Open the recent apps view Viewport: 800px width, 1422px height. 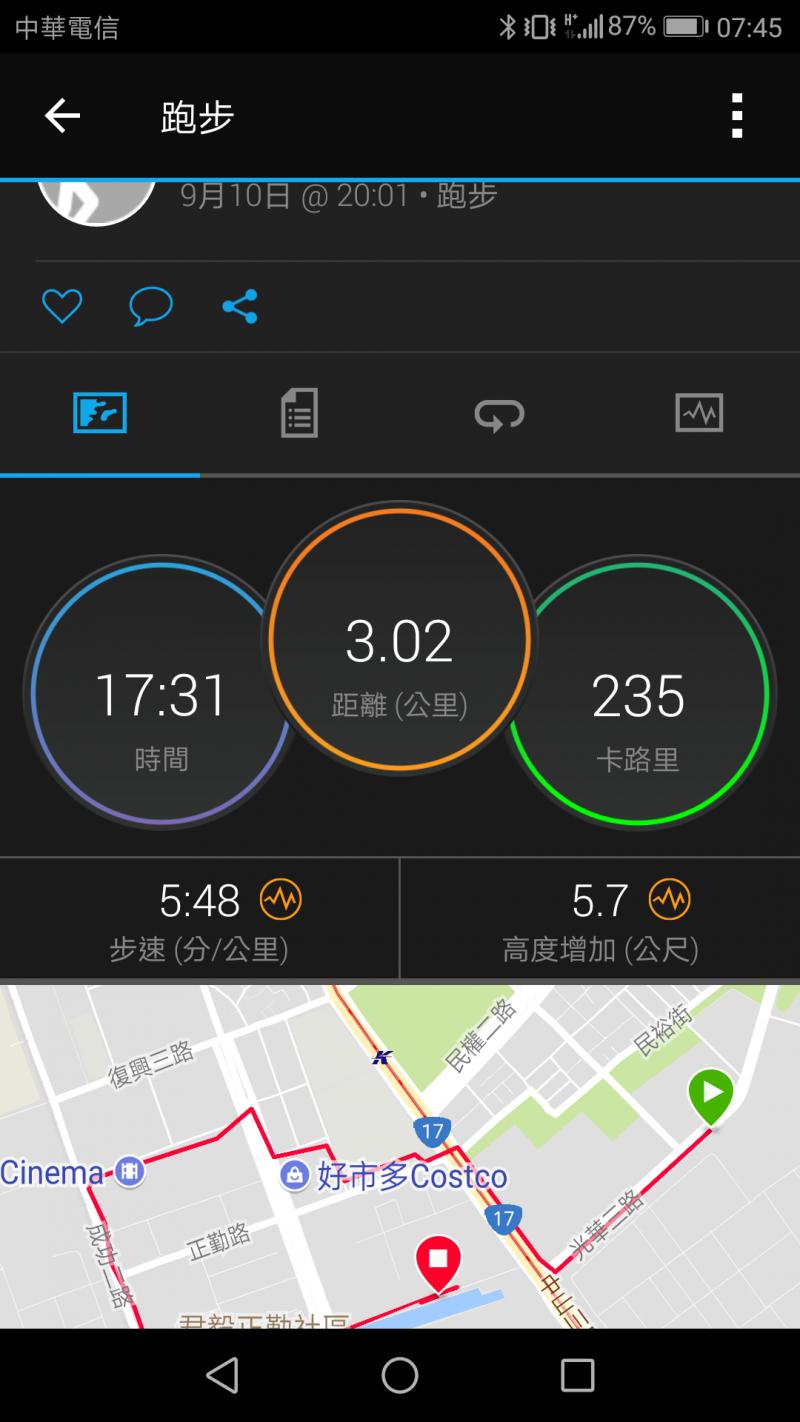(577, 1375)
